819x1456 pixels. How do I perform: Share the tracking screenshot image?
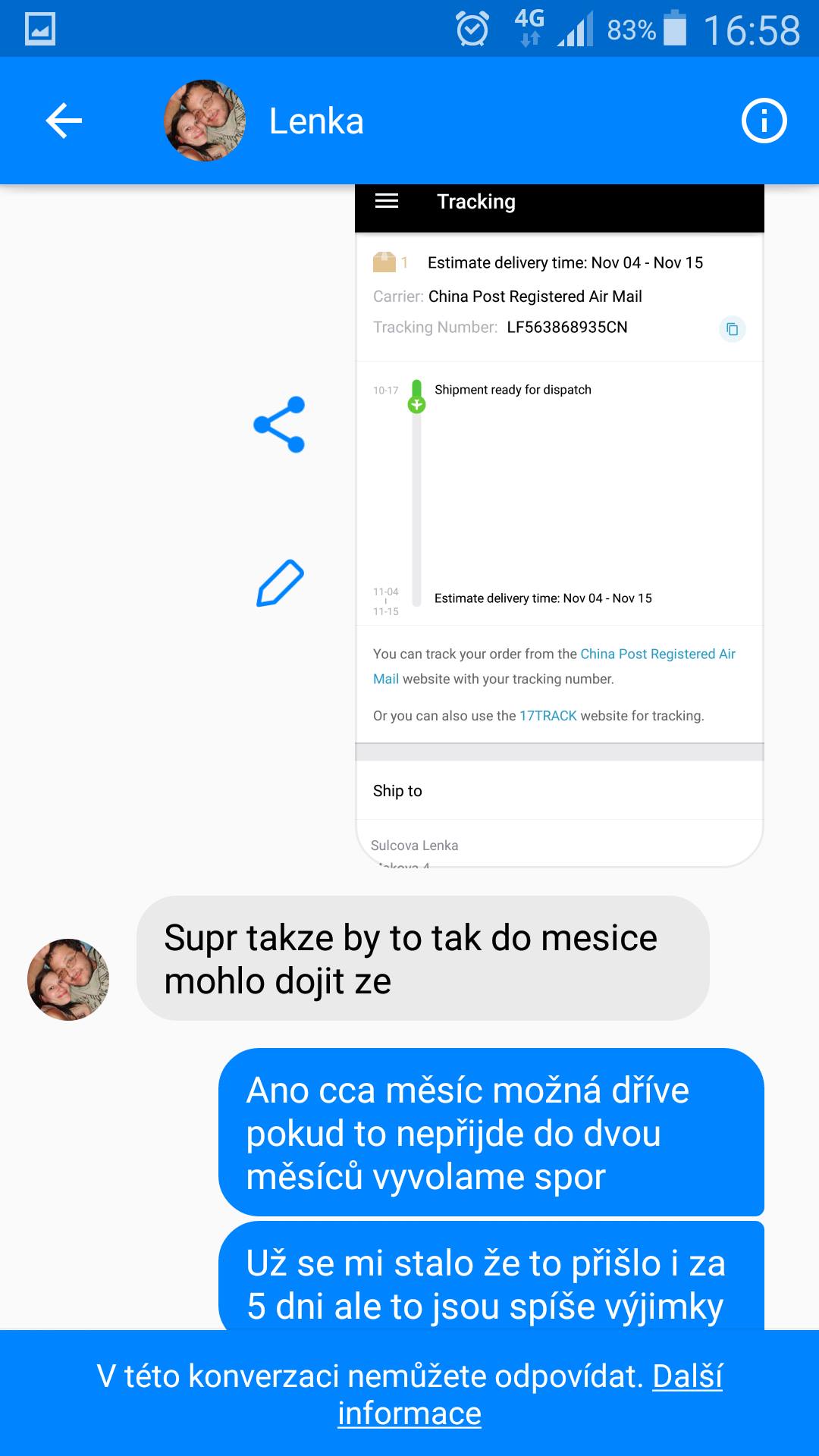click(280, 425)
